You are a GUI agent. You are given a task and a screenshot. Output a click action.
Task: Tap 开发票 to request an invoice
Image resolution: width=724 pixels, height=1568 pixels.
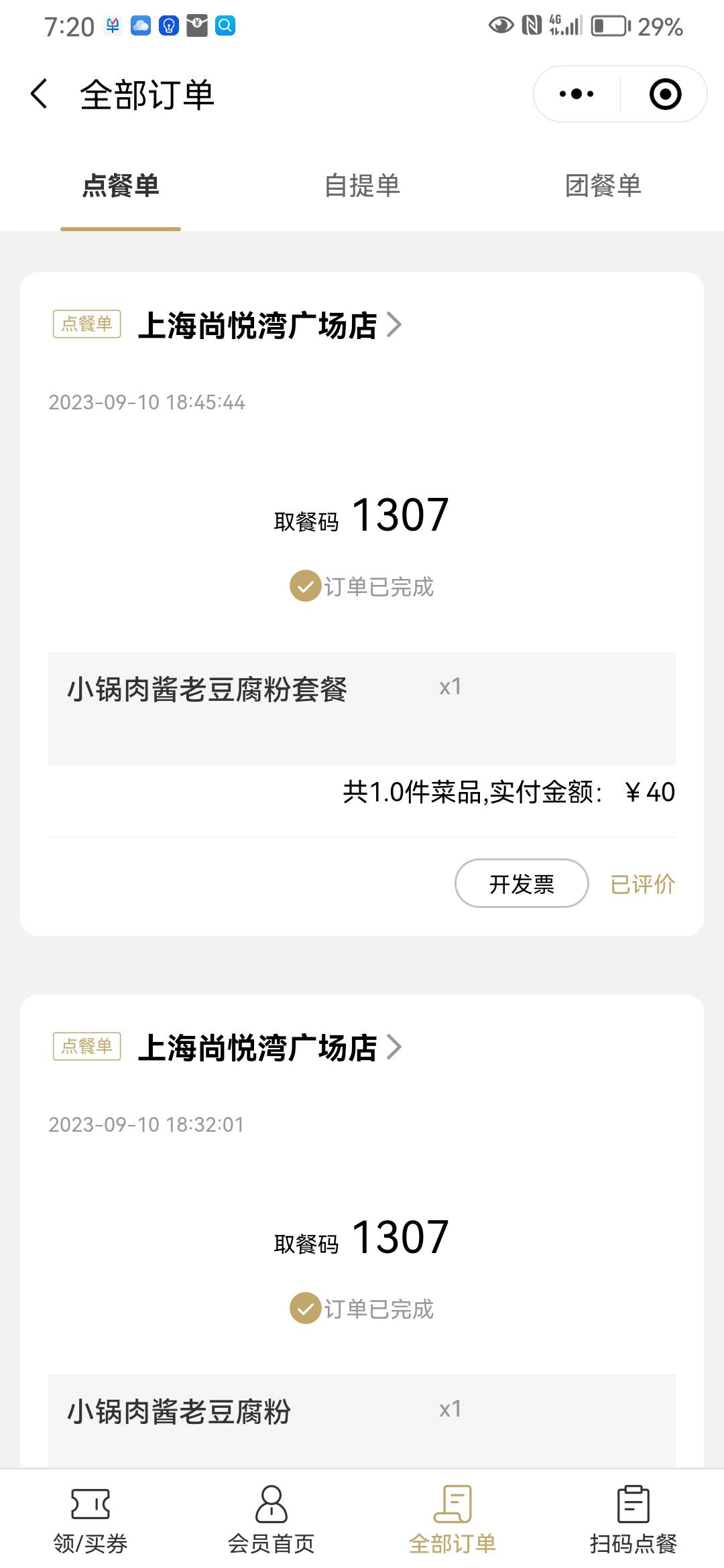click(522, 884)
